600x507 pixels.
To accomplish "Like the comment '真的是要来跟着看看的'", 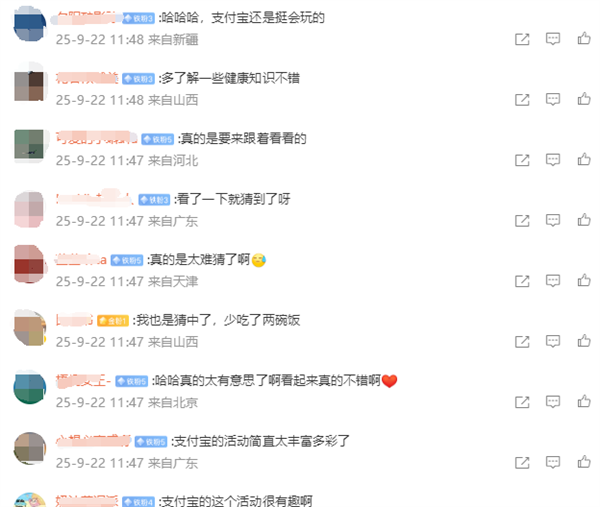I will coord(584,160).
